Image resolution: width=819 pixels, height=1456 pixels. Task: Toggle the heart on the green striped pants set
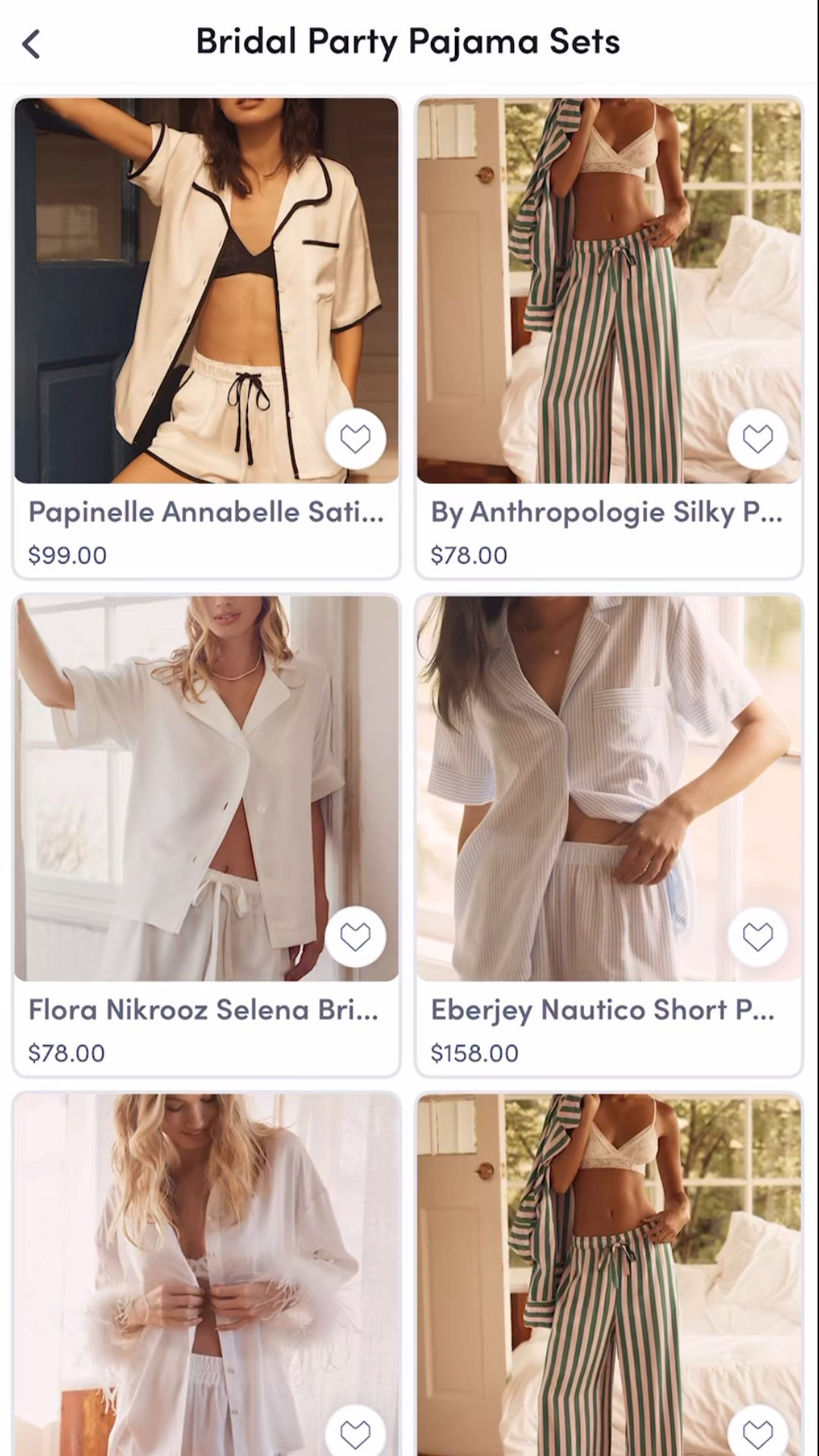758,439
